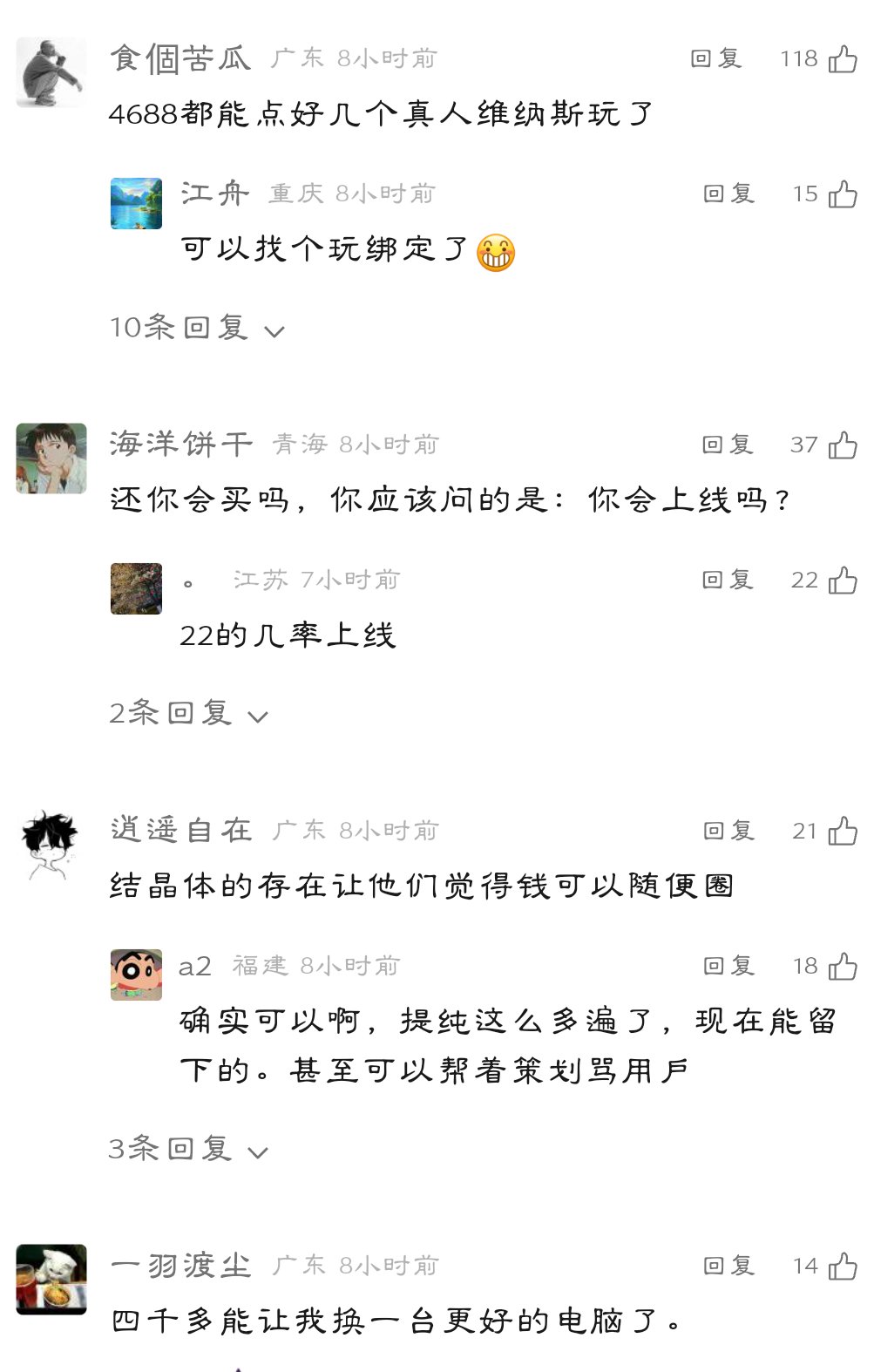The image size is (874, 1372).
Task: Expand 3条回复 thread
Action: click(188, 1149)
